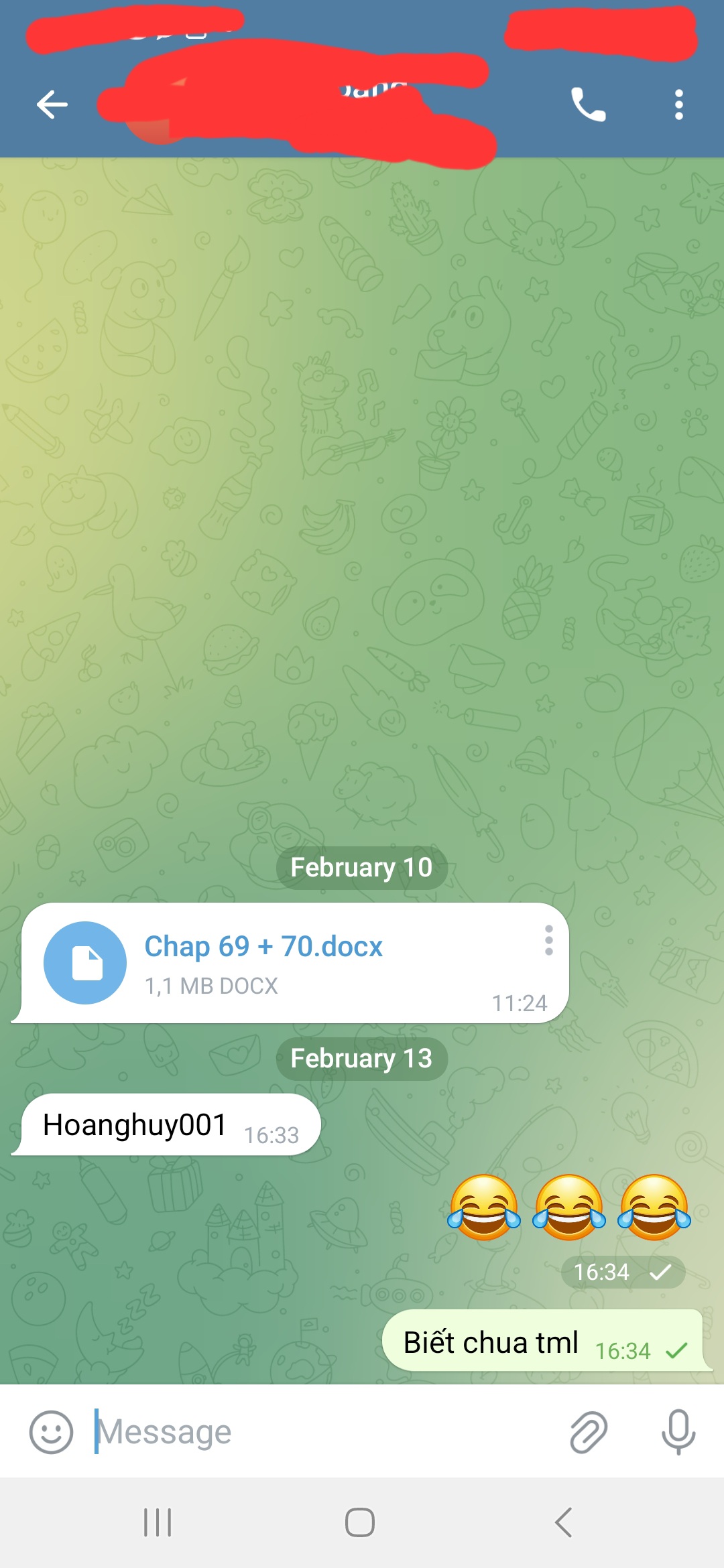Viewport: 724px width, 1568px height.
Task: Record a voice message with the microphone
Action: point(678,1432)
